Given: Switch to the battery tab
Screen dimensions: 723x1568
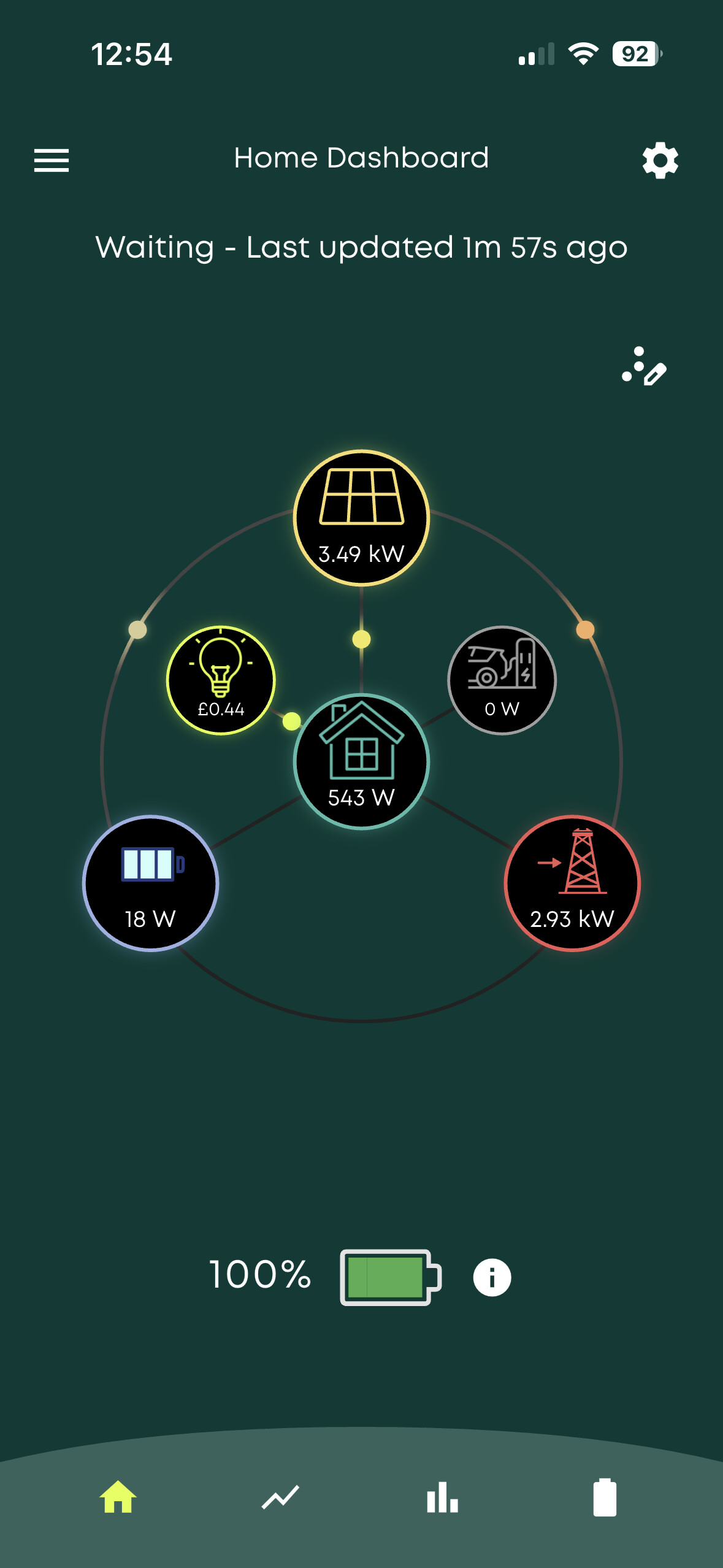Looking at the screenshot, I should [605, 1497].
